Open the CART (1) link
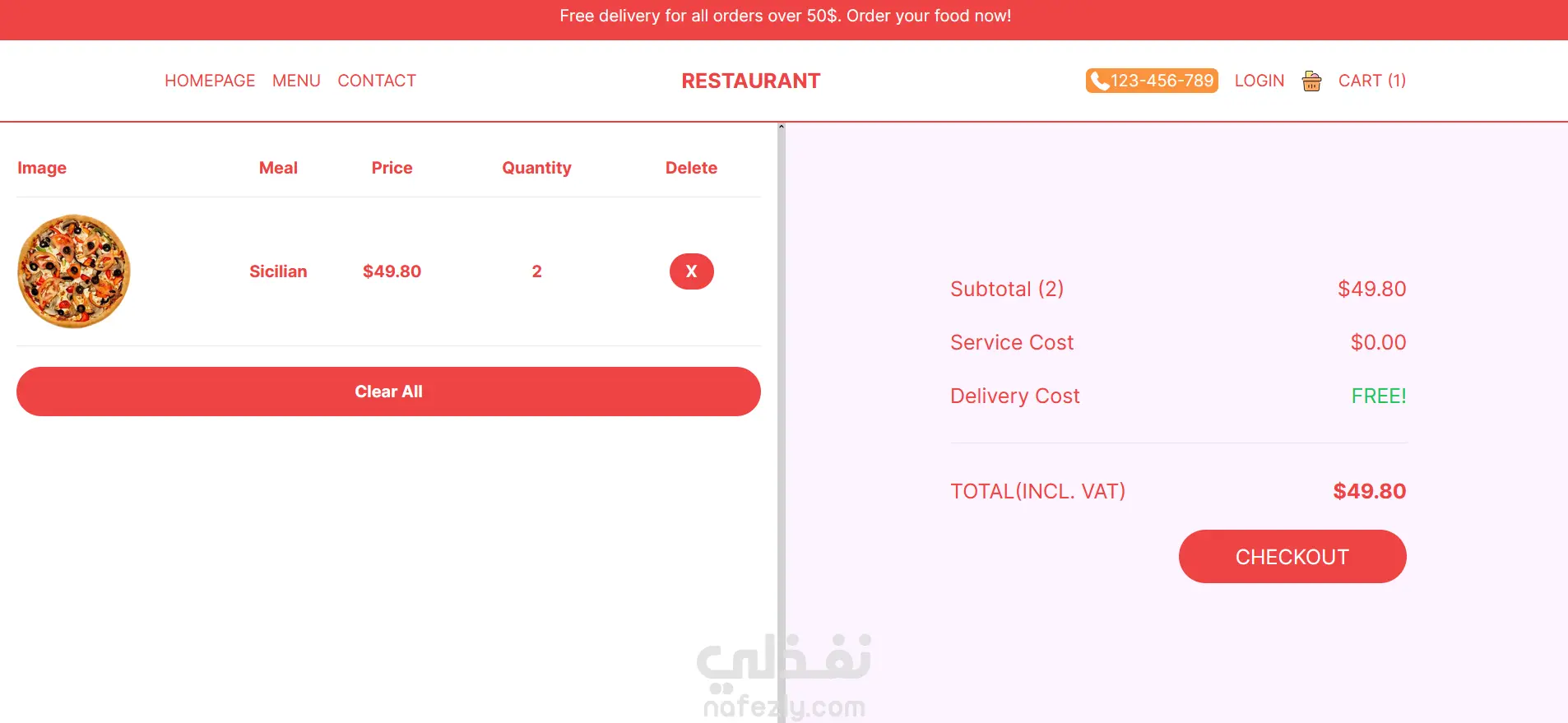 pyautogui.click(x=1371, y=81)
